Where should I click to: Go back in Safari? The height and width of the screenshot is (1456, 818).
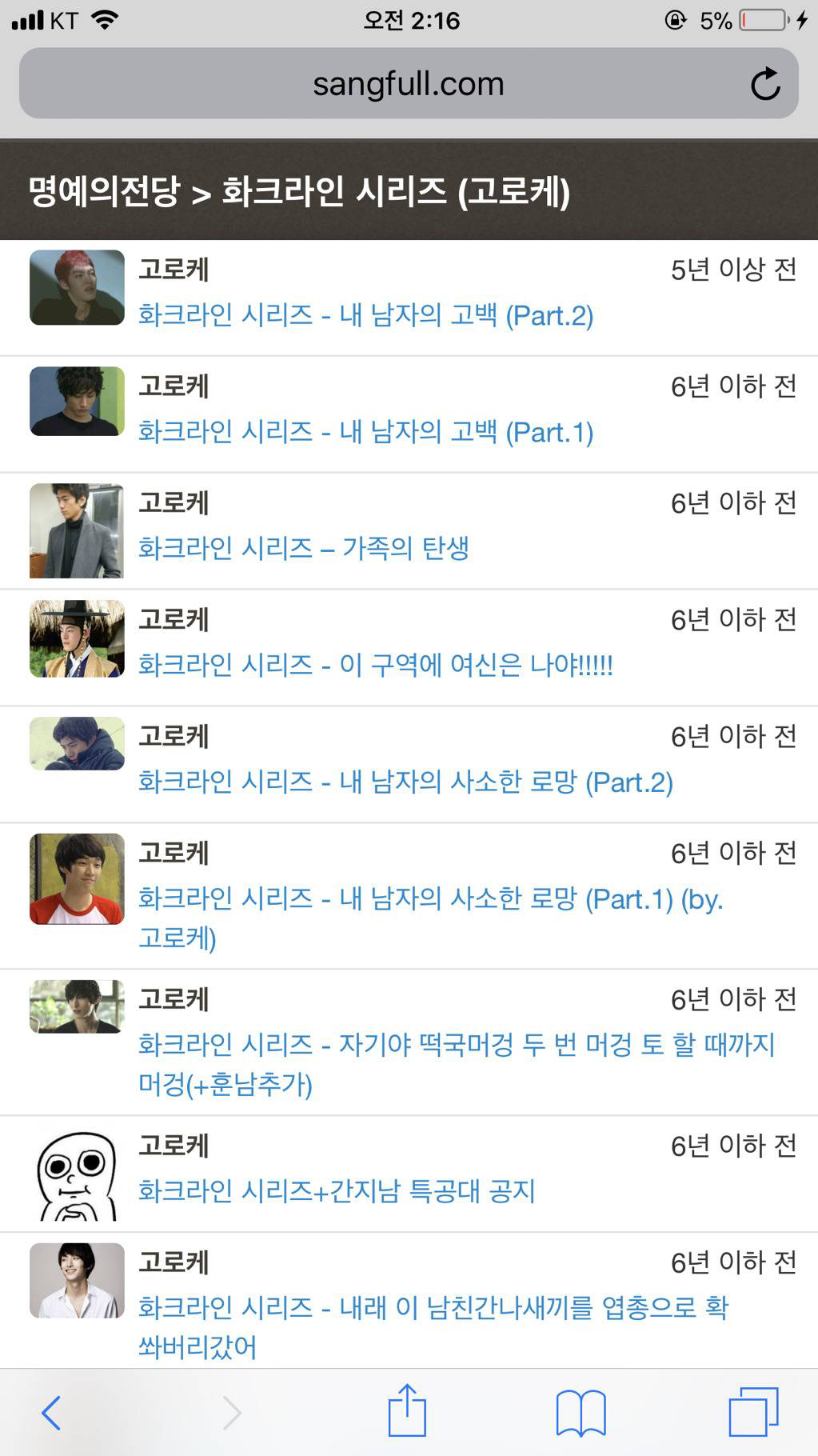(x=51, y=1413)
